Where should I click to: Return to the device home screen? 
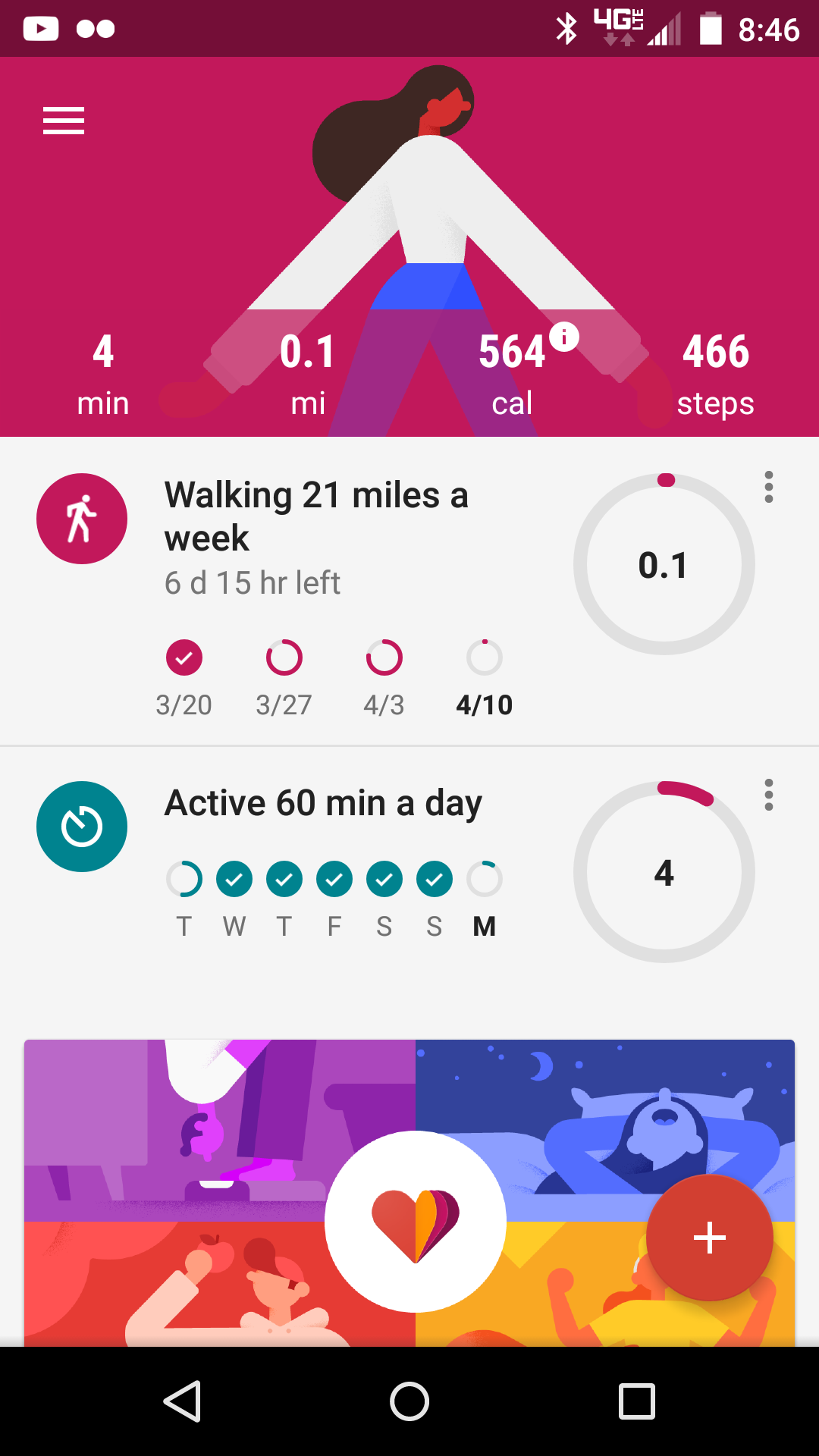pos(409,1401)
